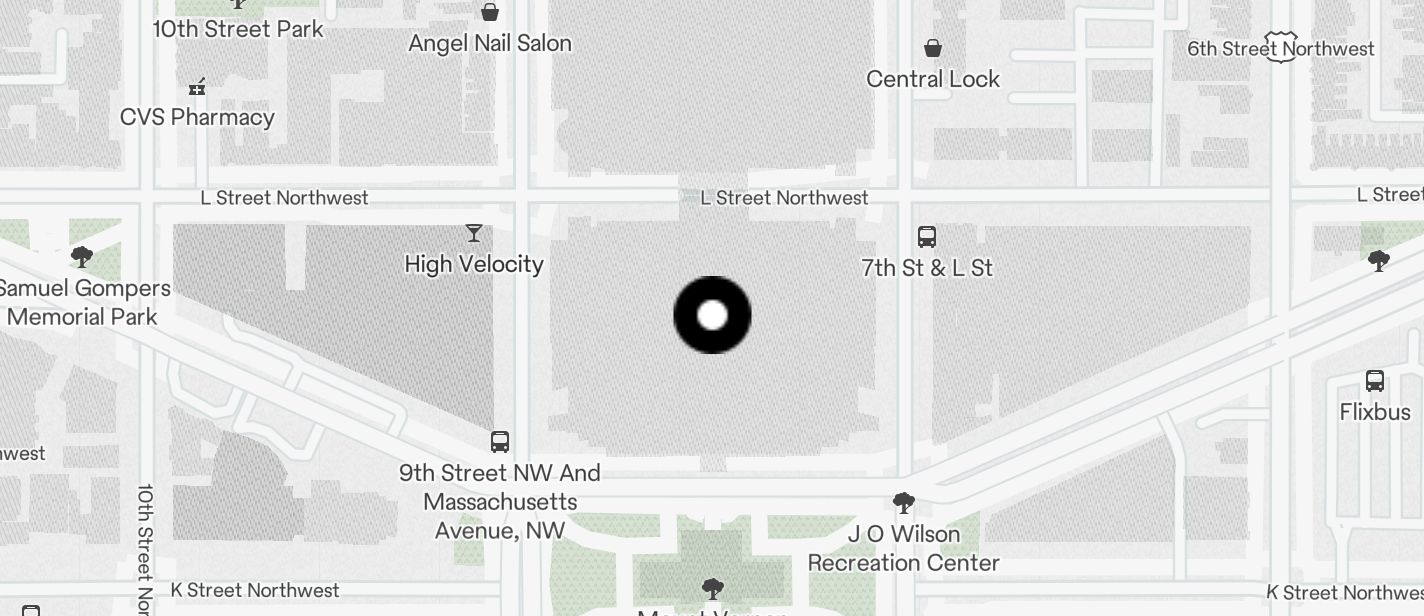Open the High Velocity bar marker
Screen dimensions: 1424x616
pos(474,234)
